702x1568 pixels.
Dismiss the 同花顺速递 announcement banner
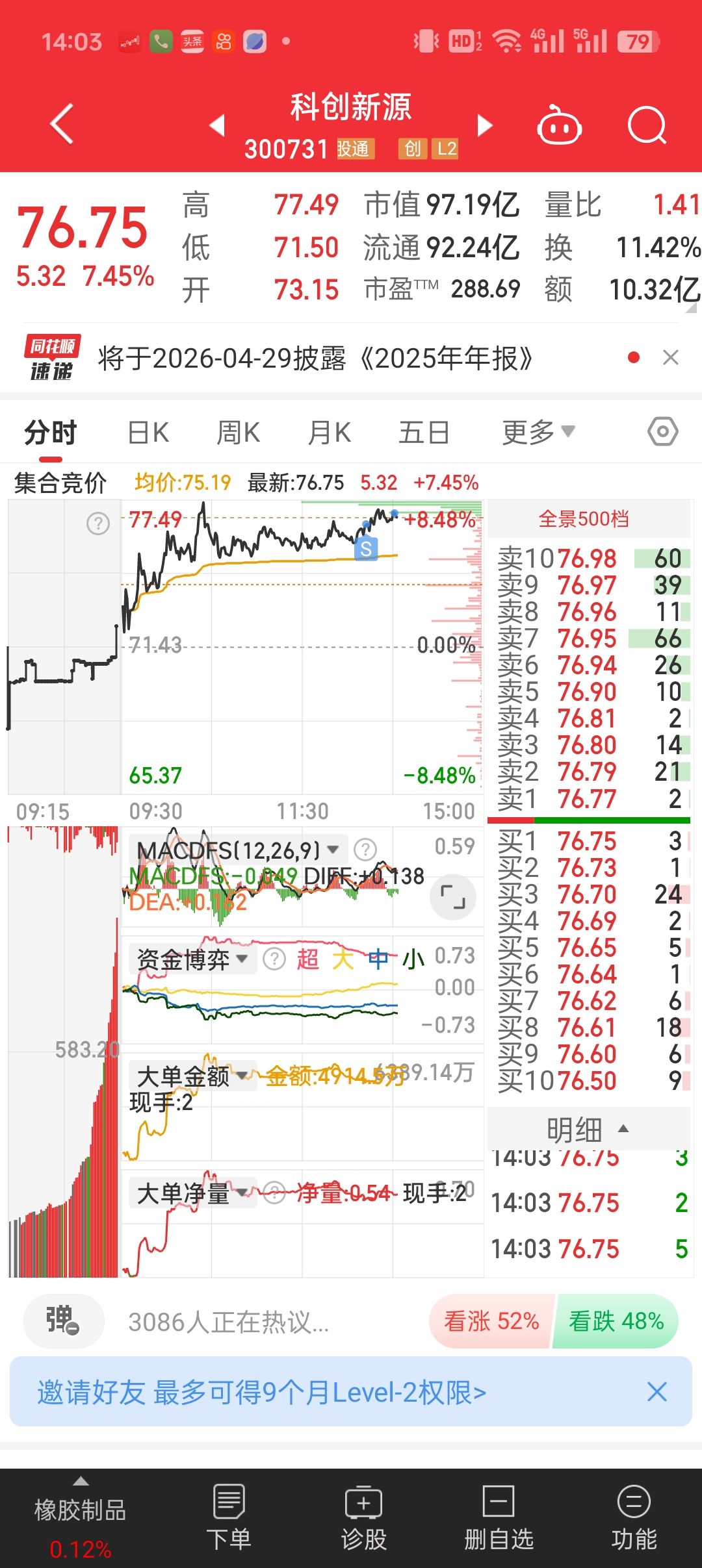click(x=670, y=357)
